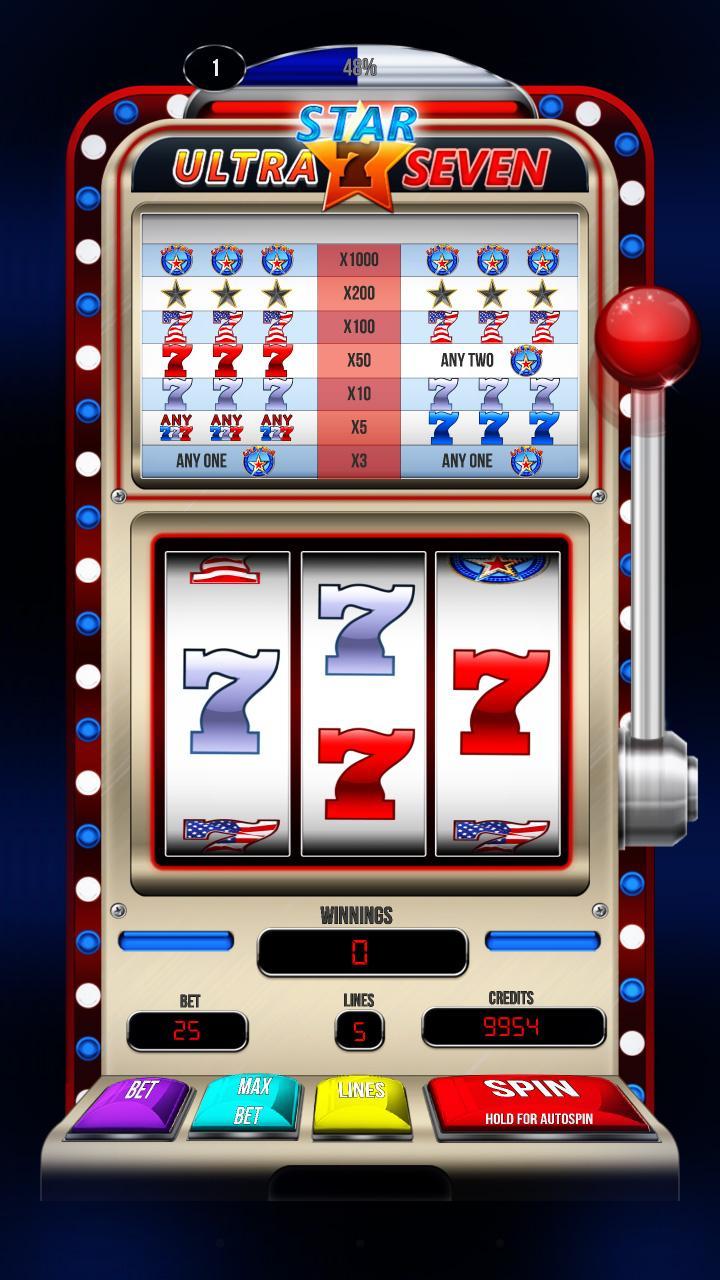Tap the purple BET button
Viewport: 720px width, 1280px height.
pos(134,1101)
